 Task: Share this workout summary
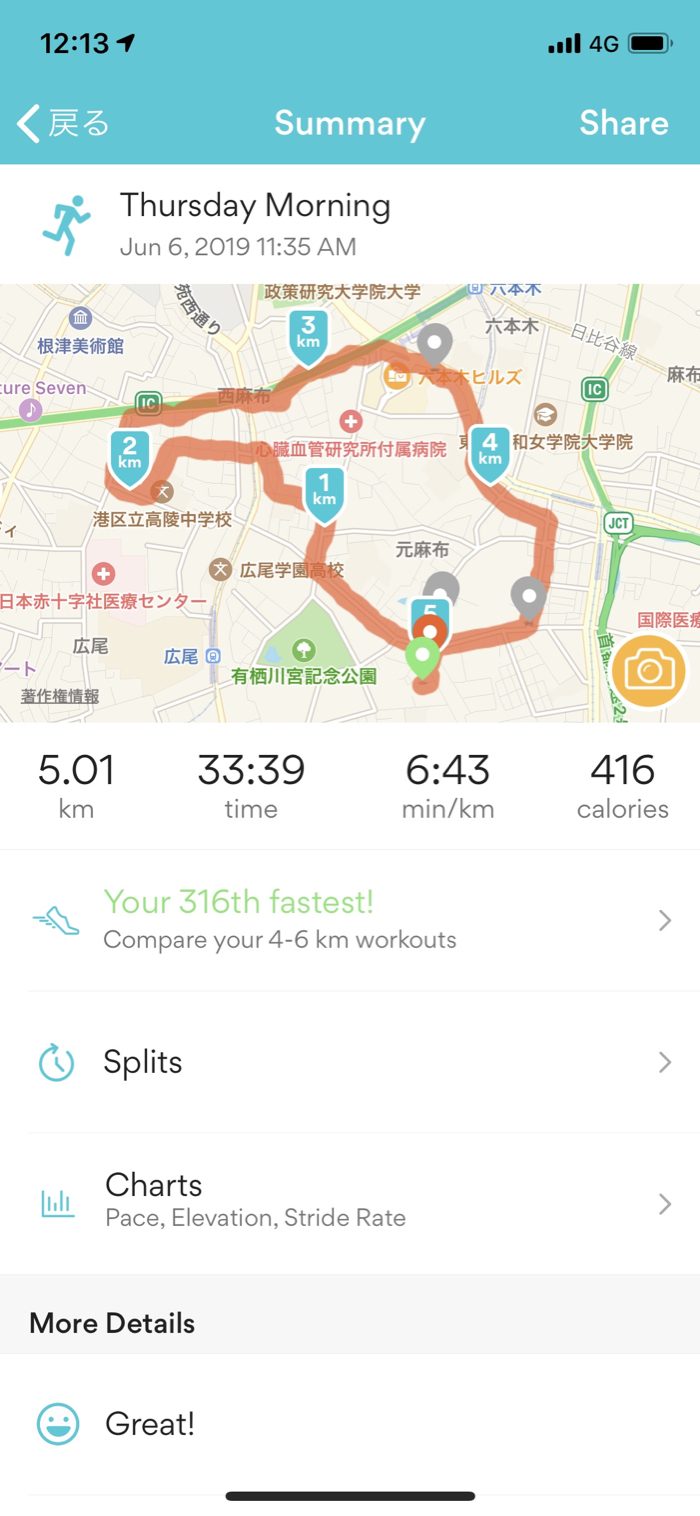(623, 123)
